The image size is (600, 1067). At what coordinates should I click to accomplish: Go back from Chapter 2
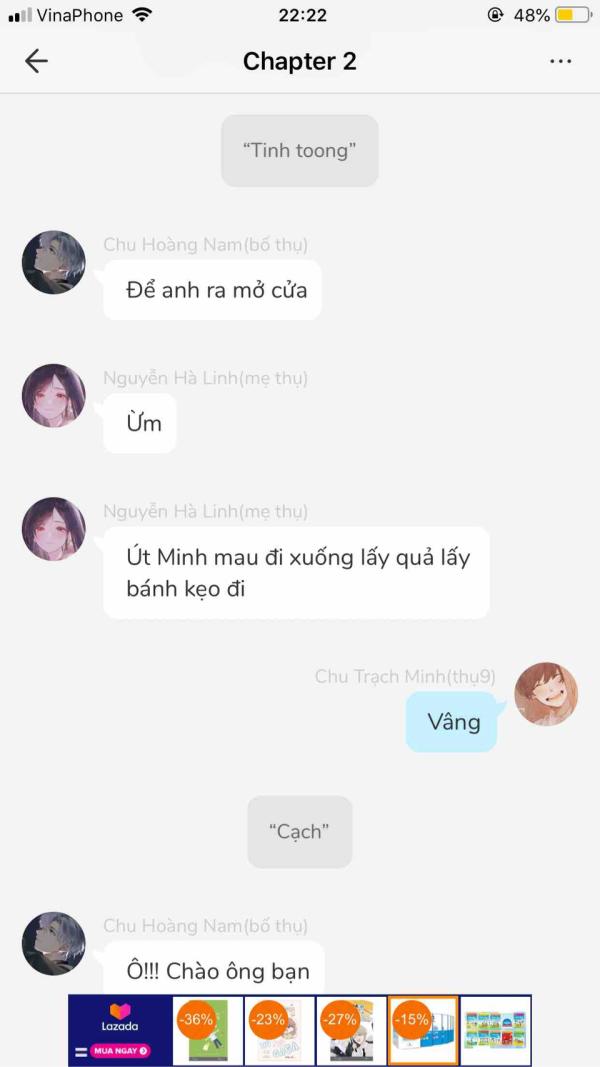[36, 61]
